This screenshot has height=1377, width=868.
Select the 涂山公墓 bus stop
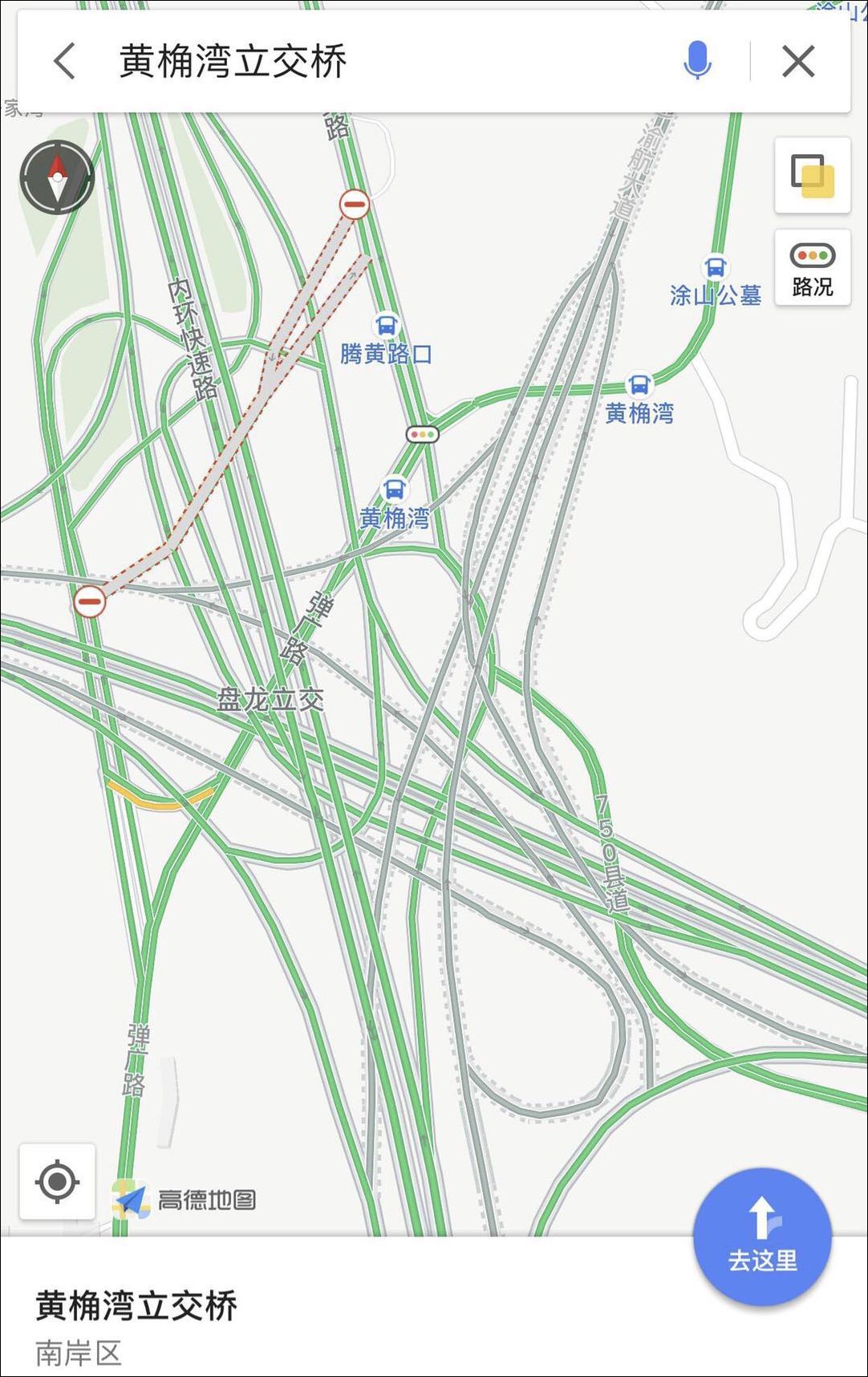tap(714, 267)
